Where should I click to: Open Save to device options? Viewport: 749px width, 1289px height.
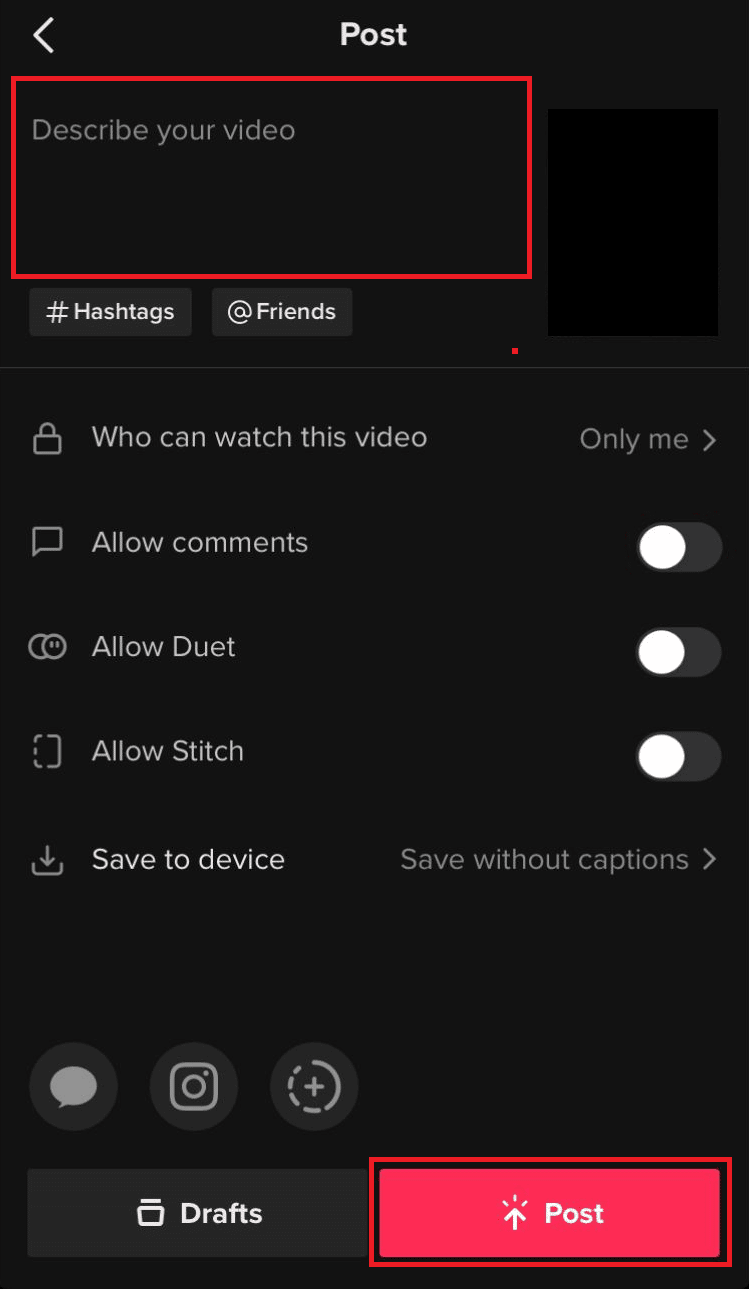[x=374, y=860]
